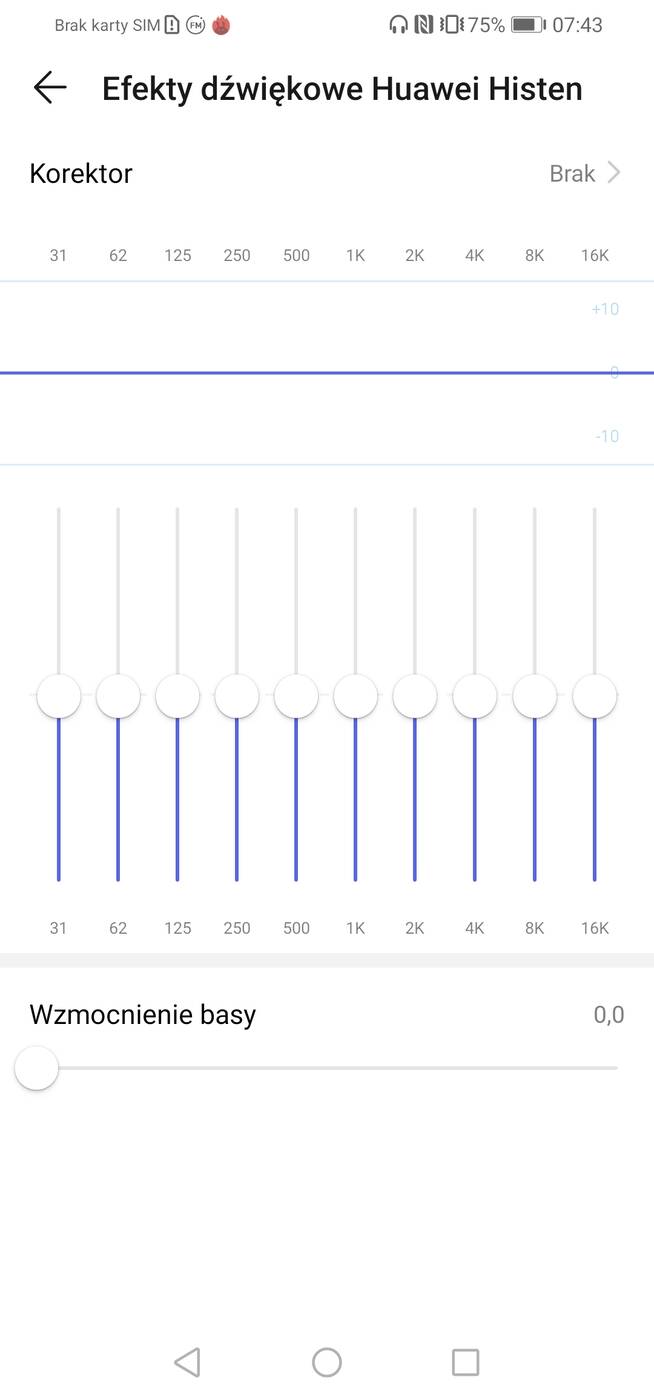Tap the 1K equalizer slider knob
Screen dimensions: 654x1400
tap(356, 695)
